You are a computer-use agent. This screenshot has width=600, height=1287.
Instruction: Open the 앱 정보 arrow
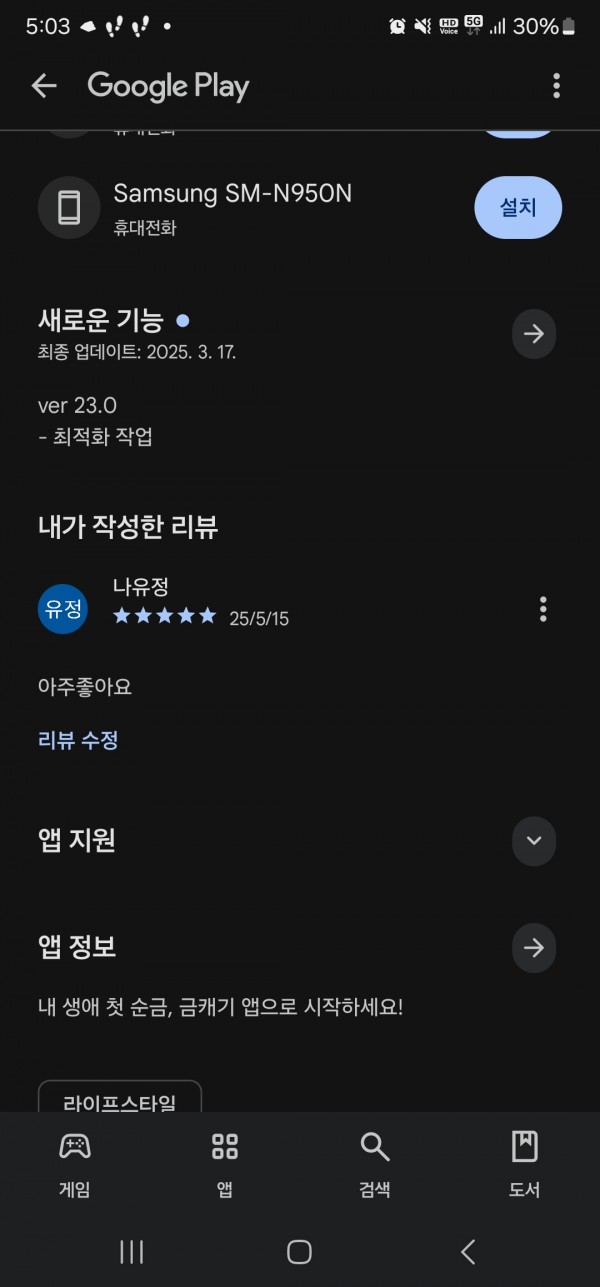pyautogui.click(x=534, y=948)
